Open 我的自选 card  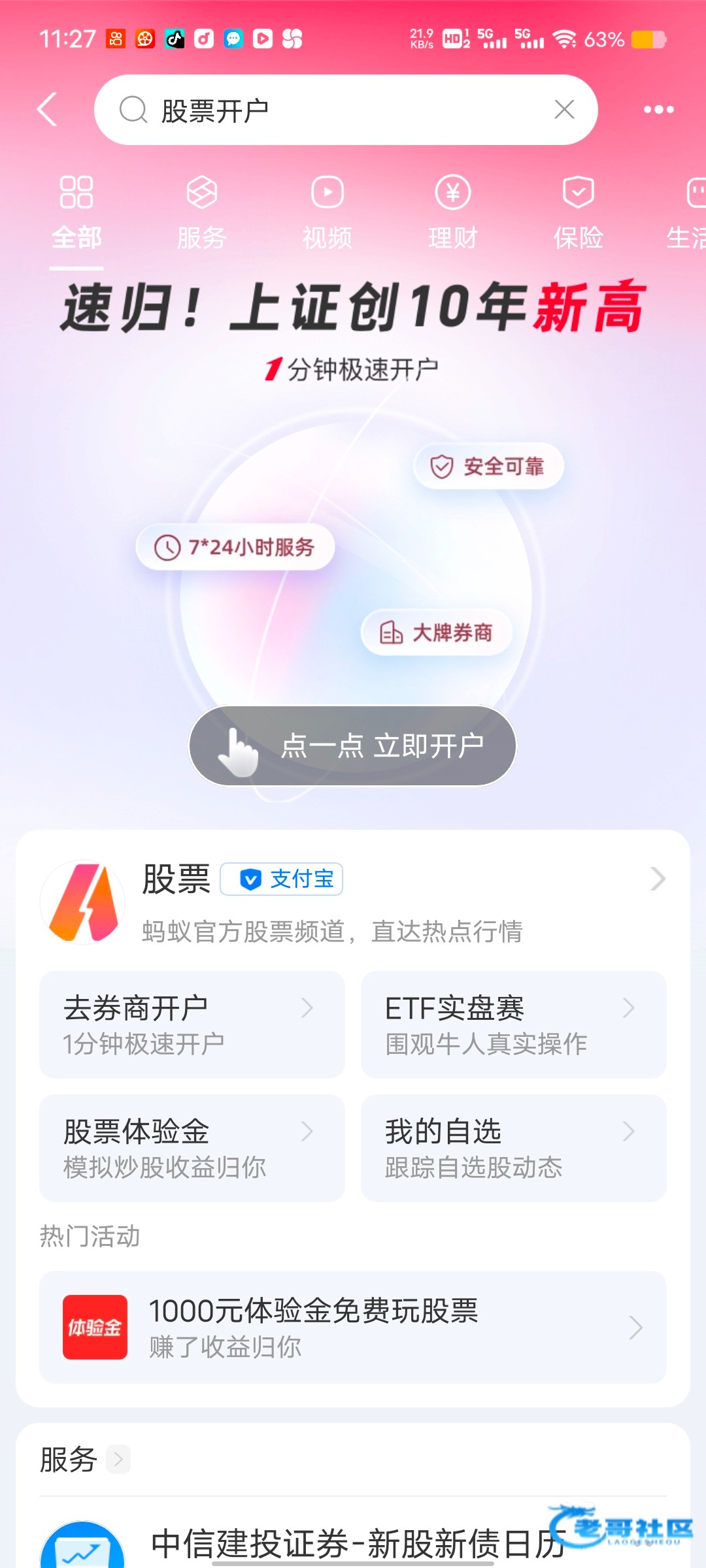(513, 1148)
